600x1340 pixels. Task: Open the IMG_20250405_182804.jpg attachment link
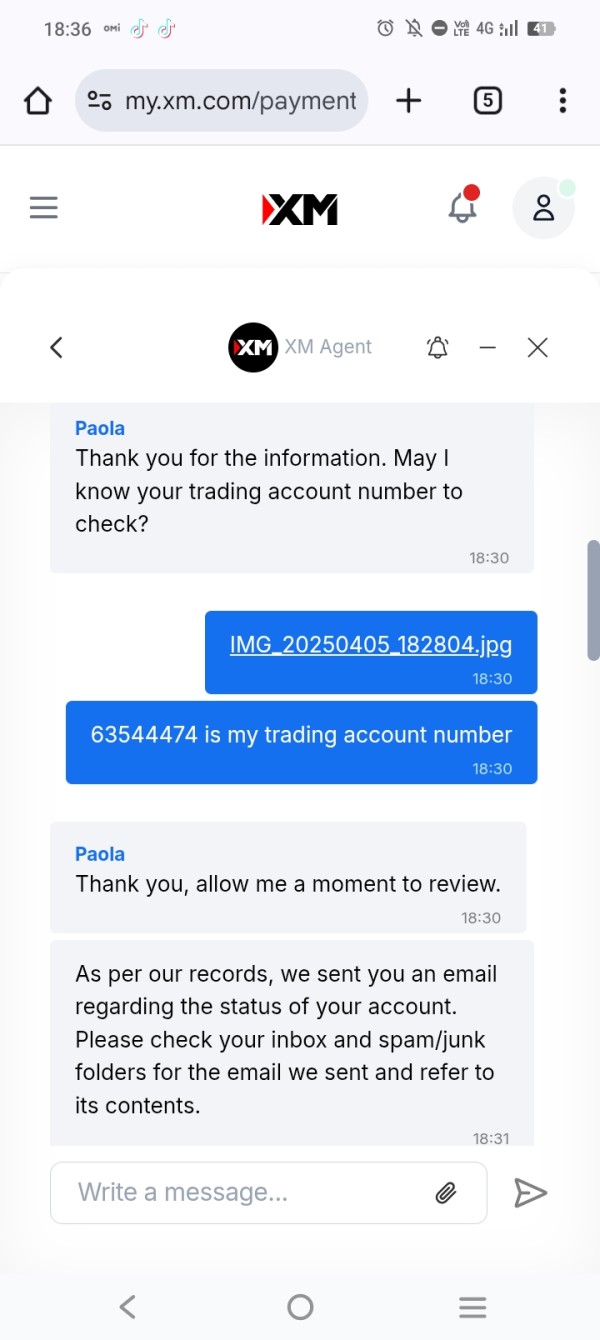tap(371, 644)
